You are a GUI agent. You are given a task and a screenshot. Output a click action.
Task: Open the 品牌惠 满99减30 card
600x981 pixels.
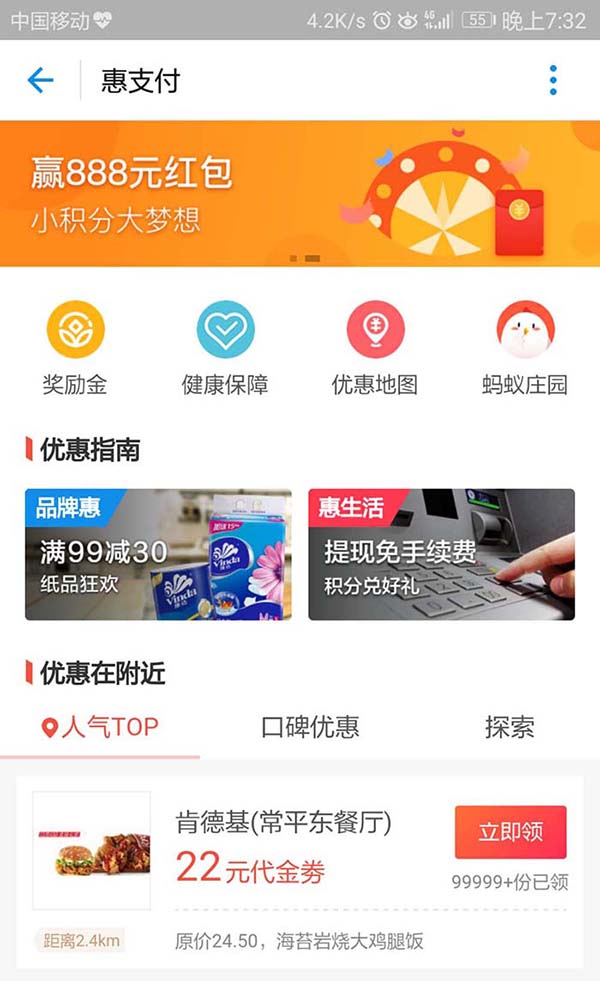tap(158, 554)
